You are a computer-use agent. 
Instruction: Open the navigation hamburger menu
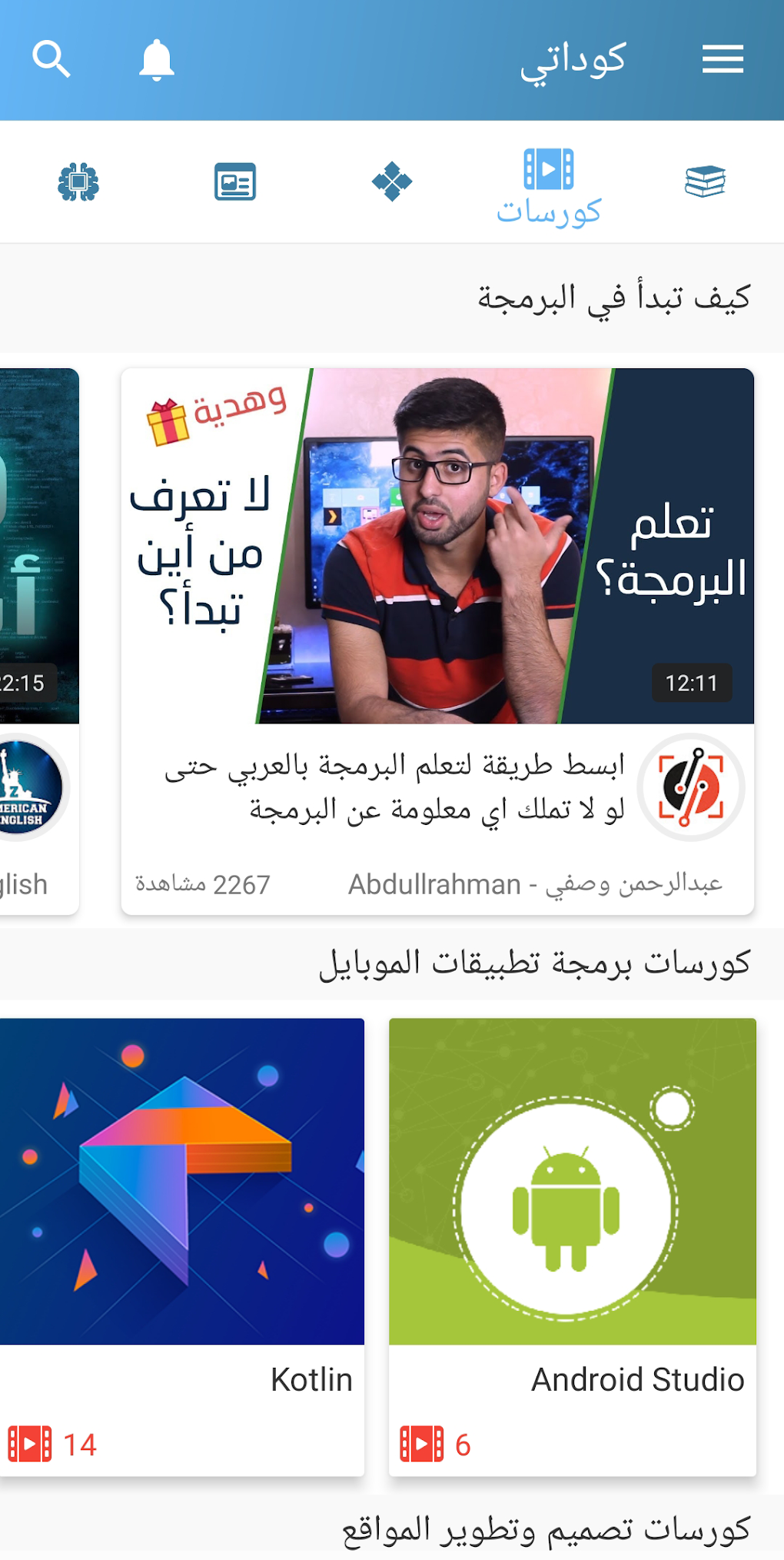pyautogui.click(x=723, y=58)
